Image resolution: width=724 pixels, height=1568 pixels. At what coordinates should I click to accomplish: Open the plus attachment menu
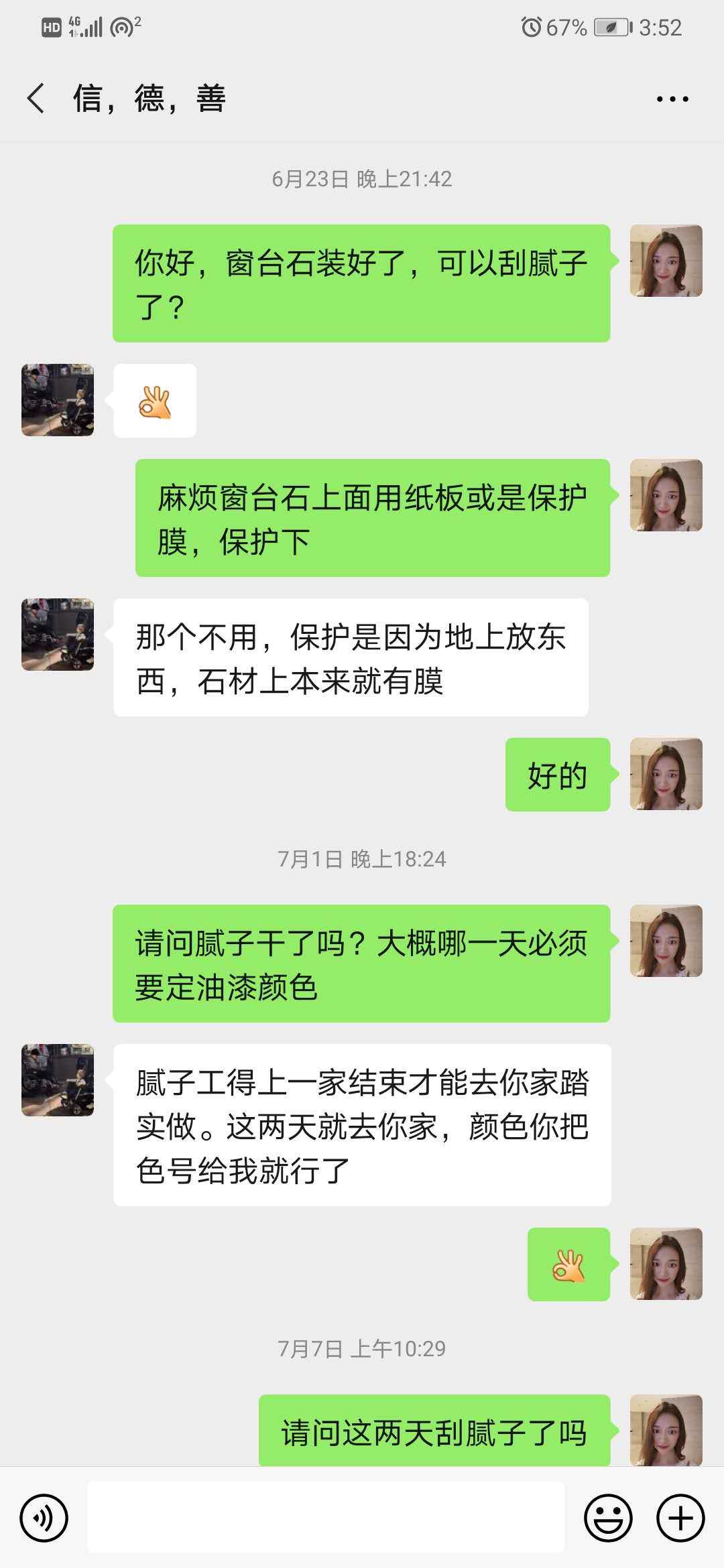tap(680, 1518)
